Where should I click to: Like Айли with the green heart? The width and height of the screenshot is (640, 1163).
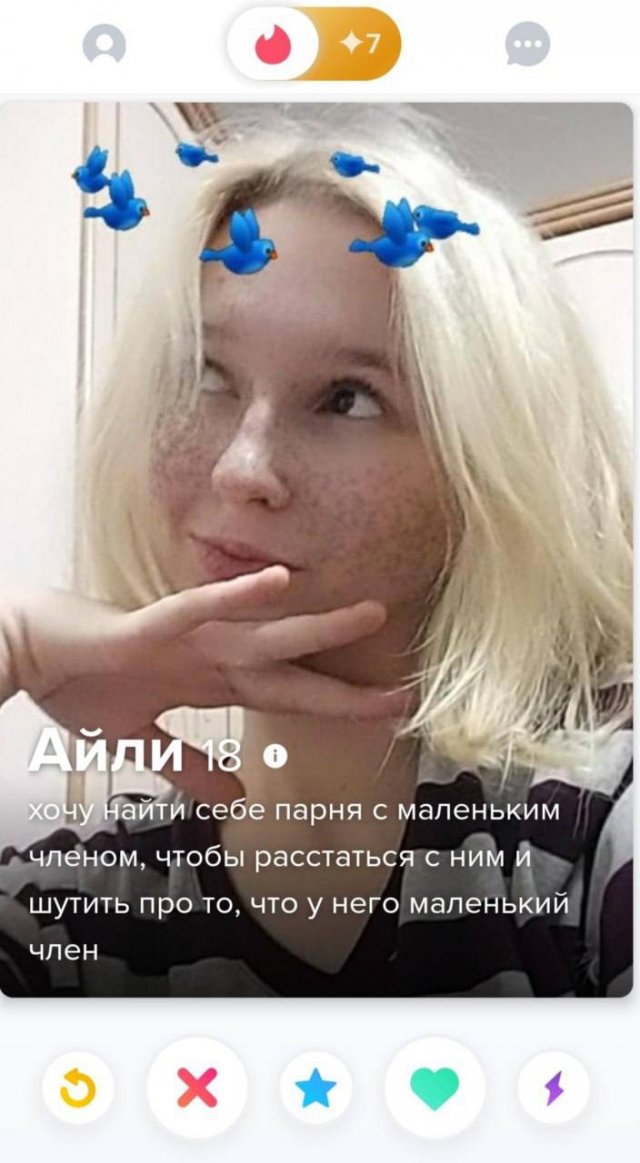click(435, 1088)
